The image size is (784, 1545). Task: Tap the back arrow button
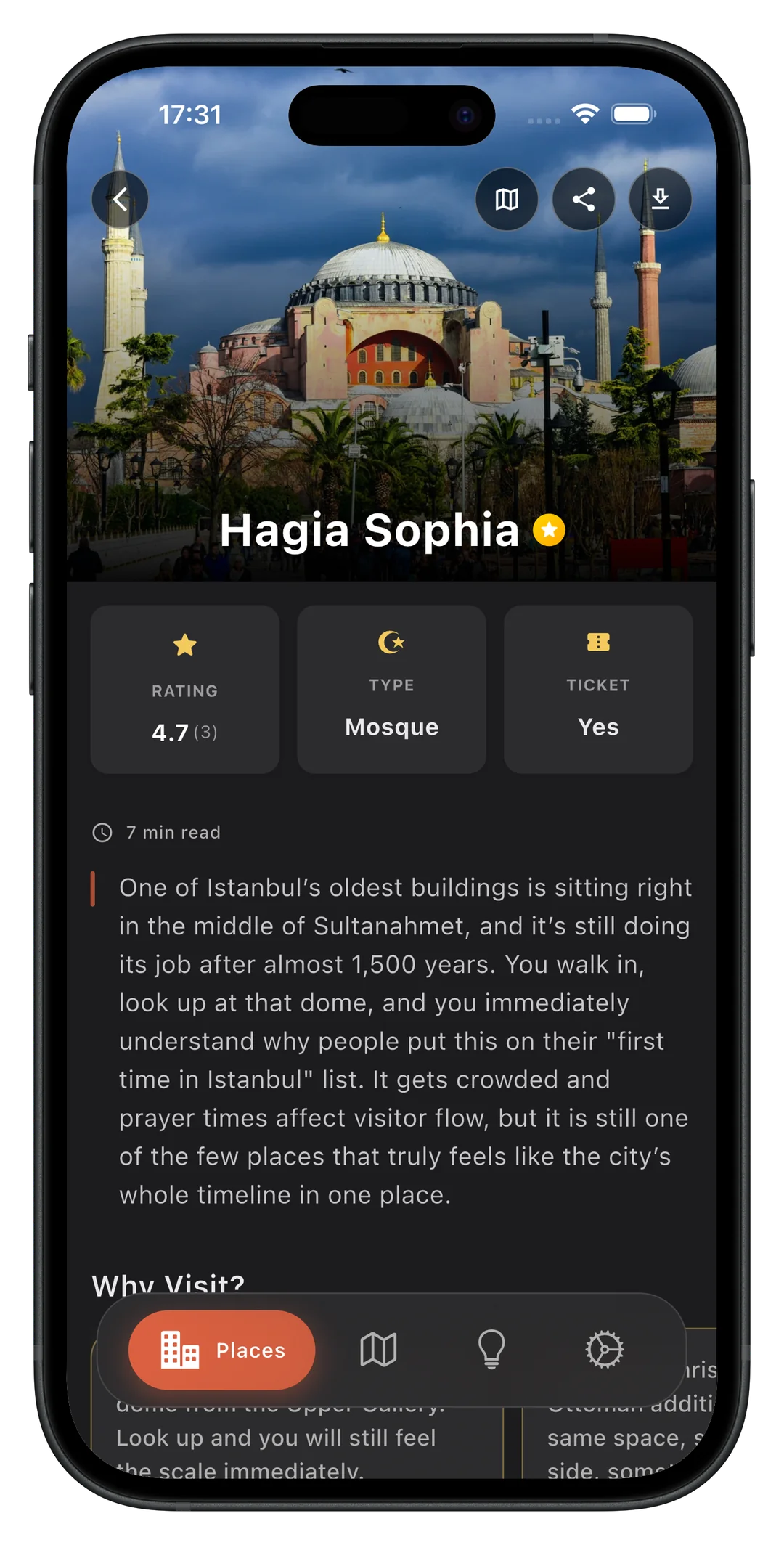(121, 199)
